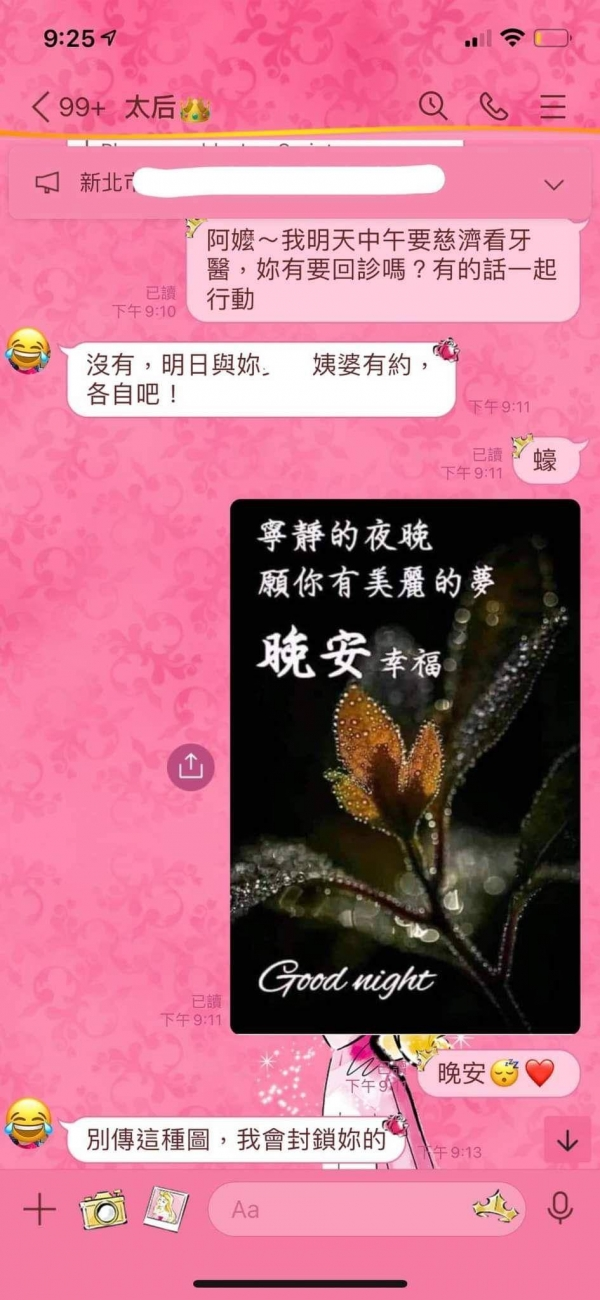Open the plus attachment menu
Viewport: 600px width, 1300px height.
click(x=39, y=1209)
